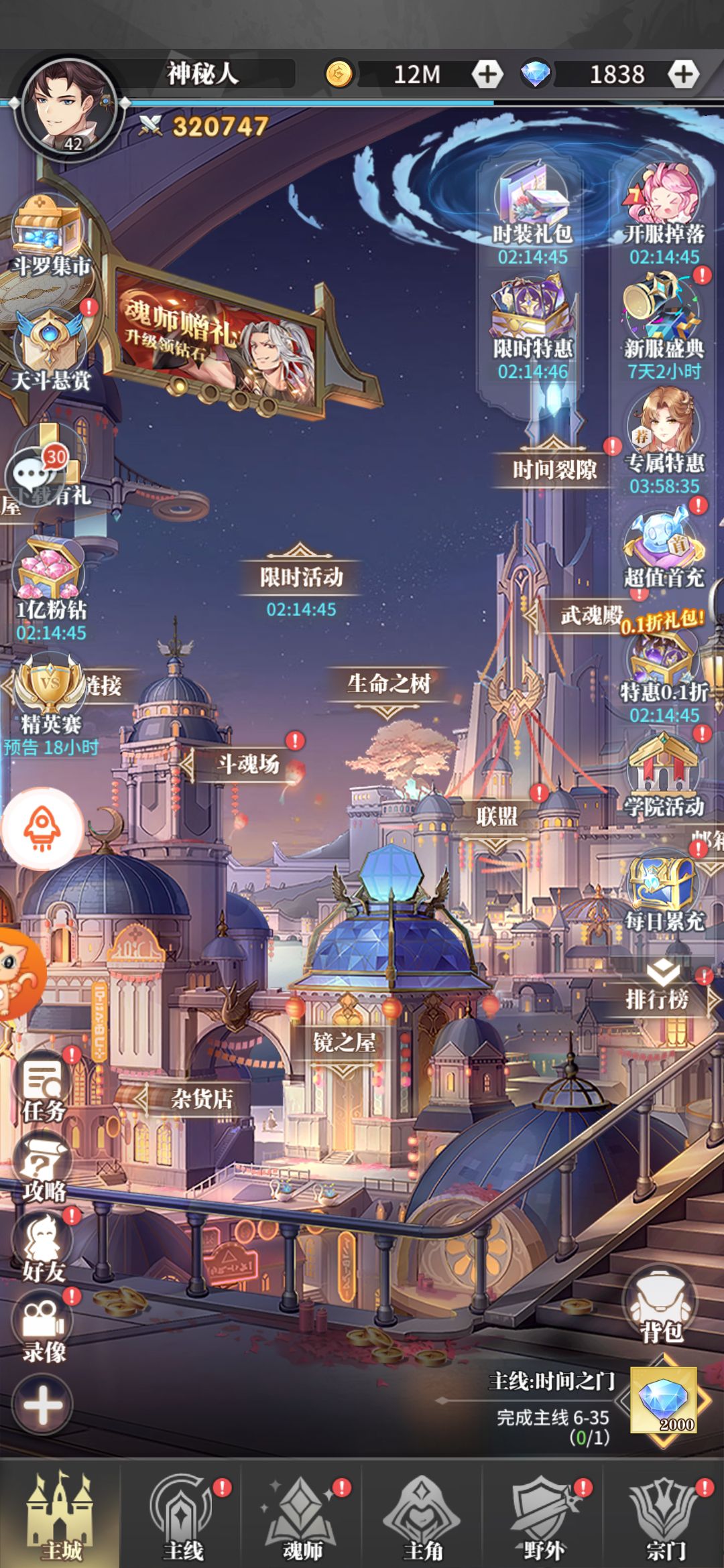Image resolution: width=724 pixels, height=1568 pixels.
Task: Tap the plus next to gold coins
Action: [487, 74]
